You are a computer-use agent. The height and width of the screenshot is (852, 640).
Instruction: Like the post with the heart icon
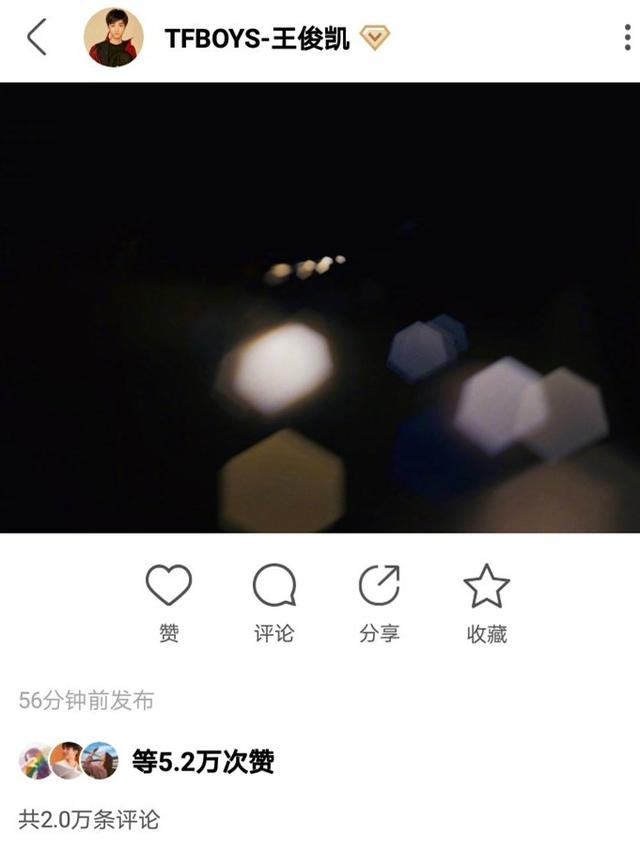[169, 586]
